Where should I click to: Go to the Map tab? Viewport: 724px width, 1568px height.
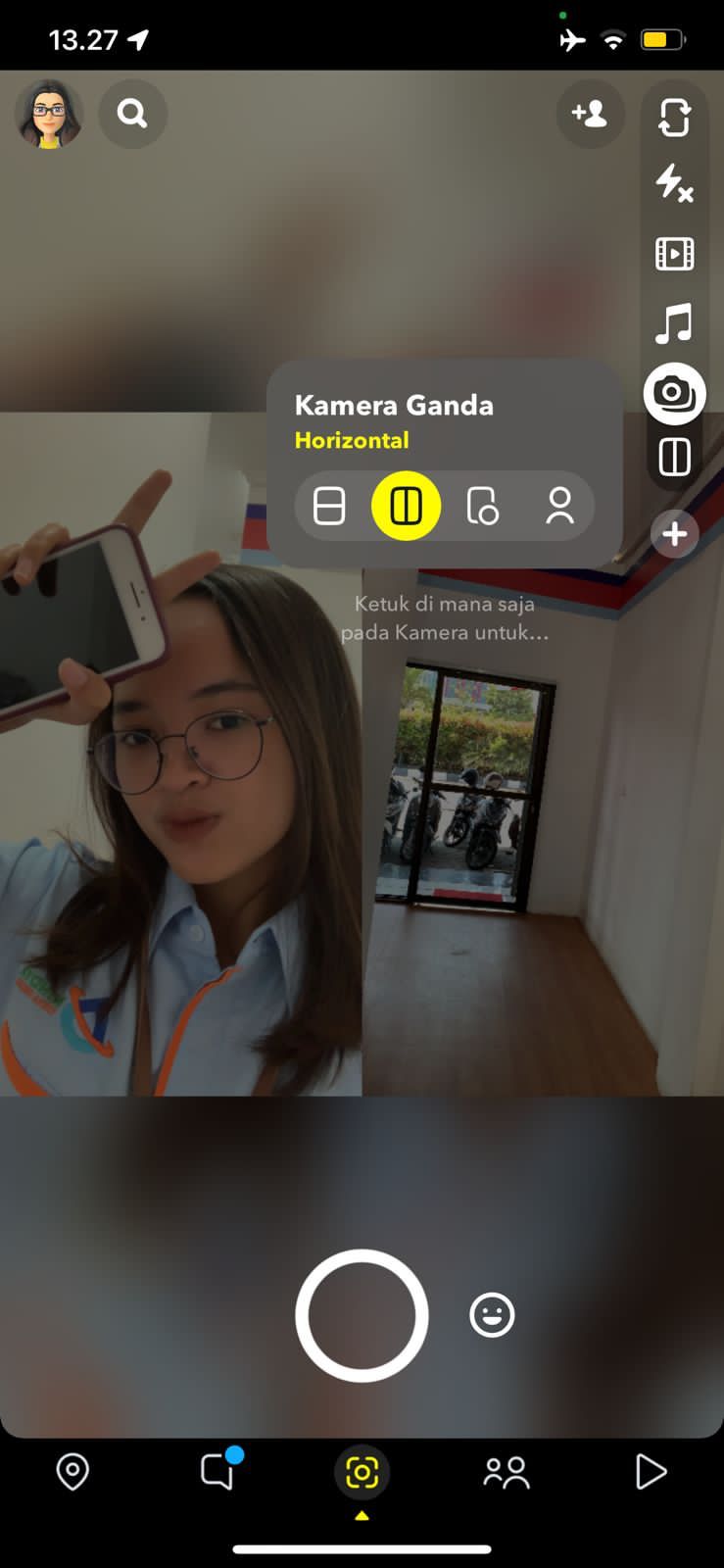[72, 1471]
